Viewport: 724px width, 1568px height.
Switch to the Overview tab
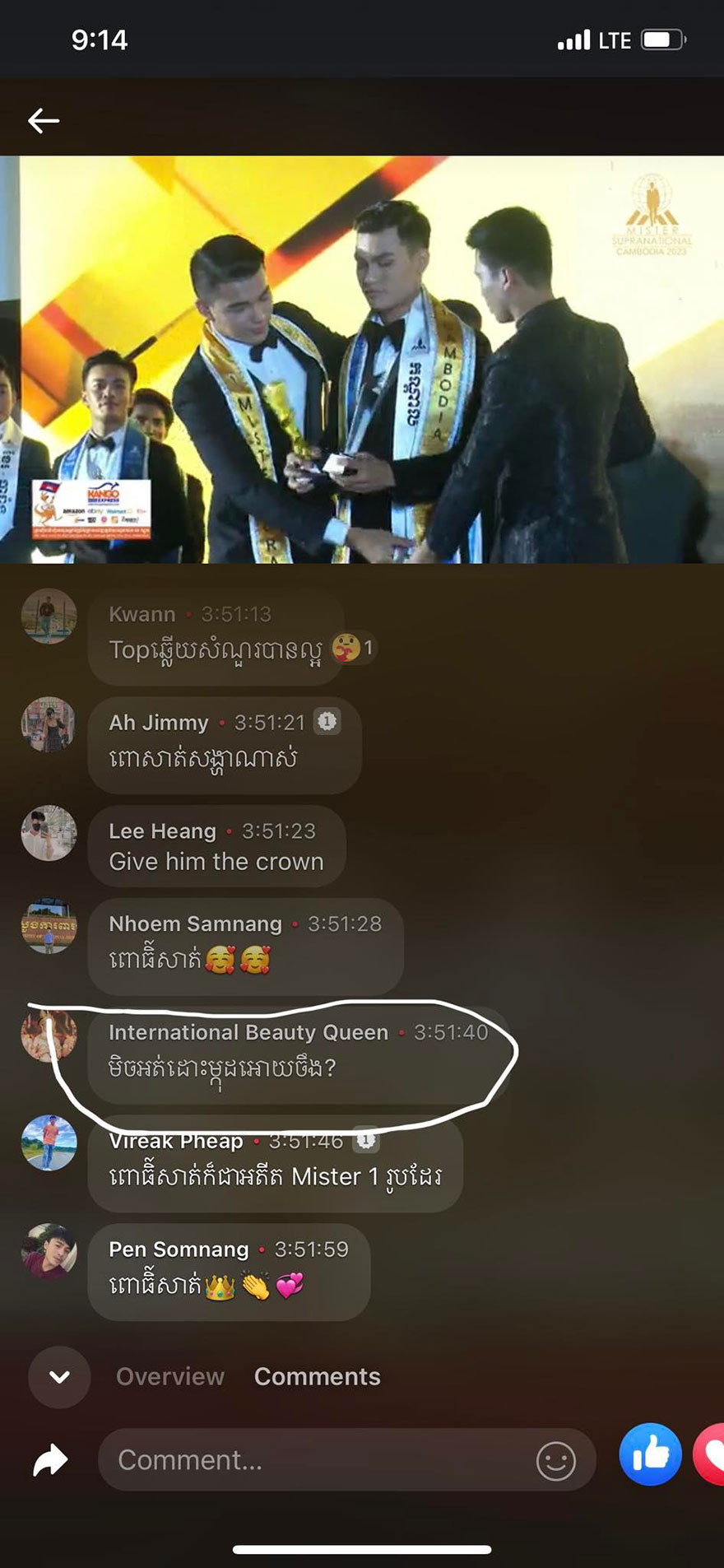170,1377
